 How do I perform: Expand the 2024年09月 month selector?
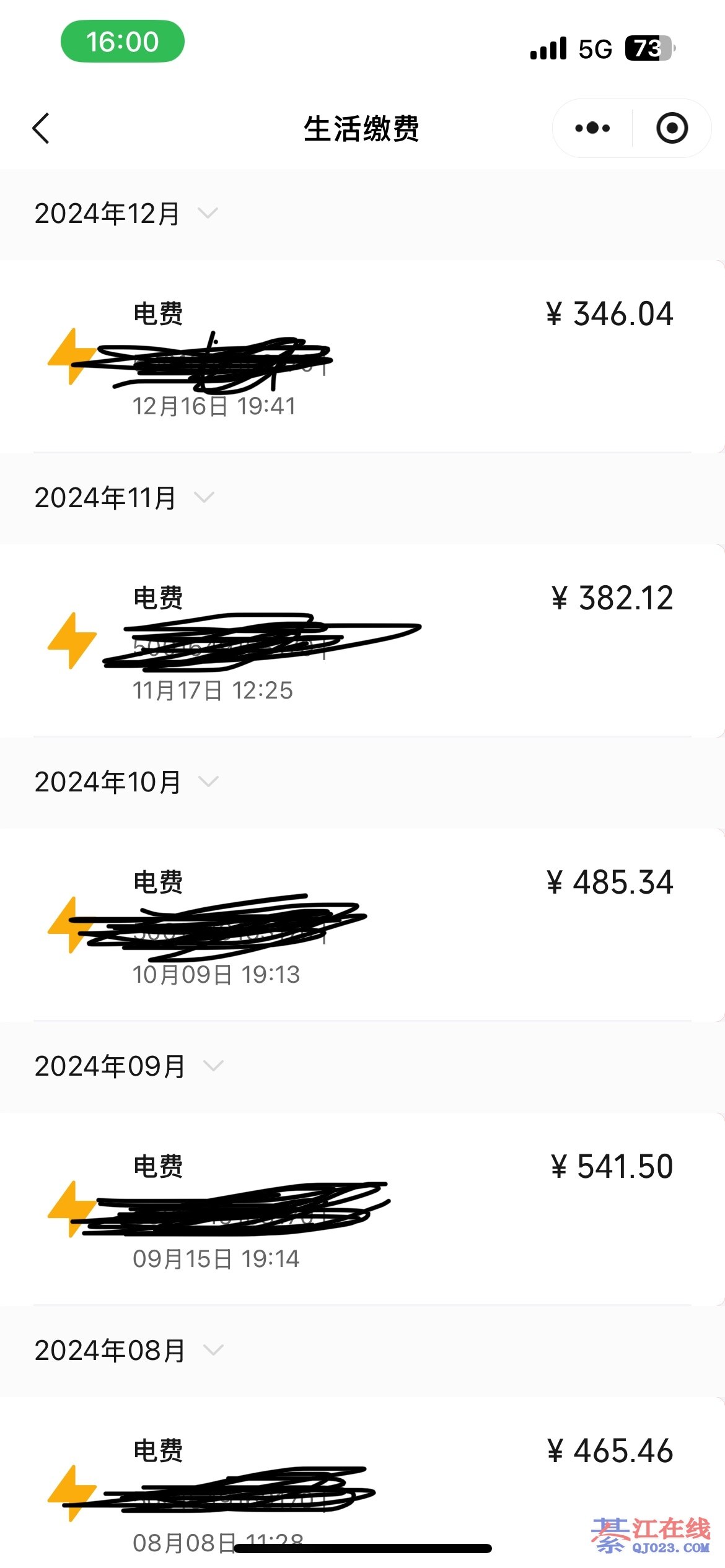(x=129, y=1066)
